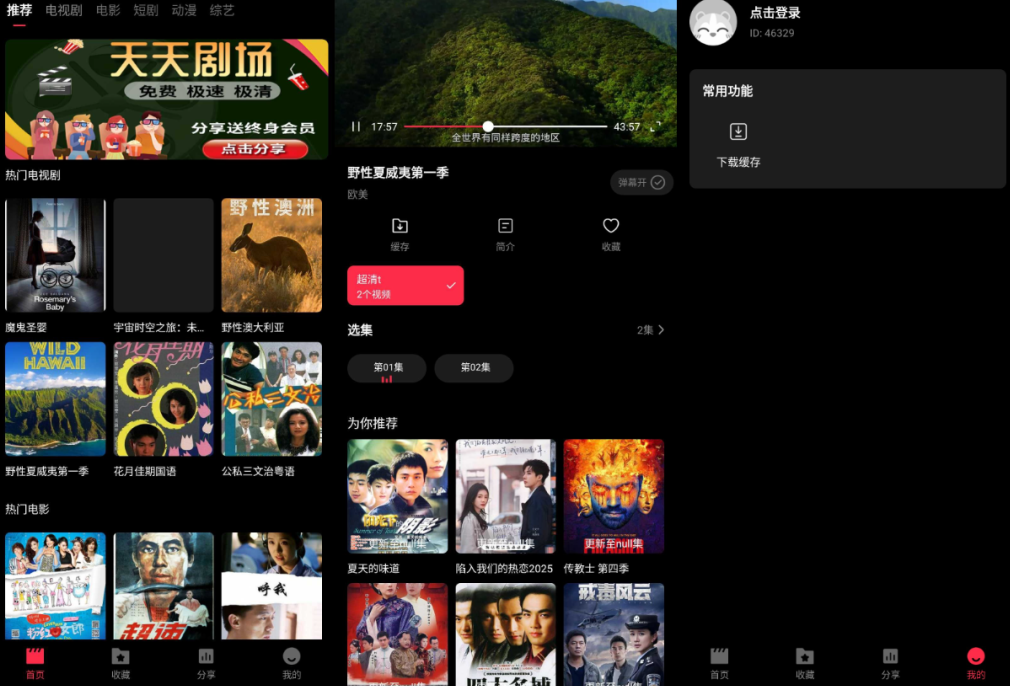This screenshot has width=1010, height=686.
Task: Open 野性澳大利亚 from hot TV shows
Action: (271, 255)
